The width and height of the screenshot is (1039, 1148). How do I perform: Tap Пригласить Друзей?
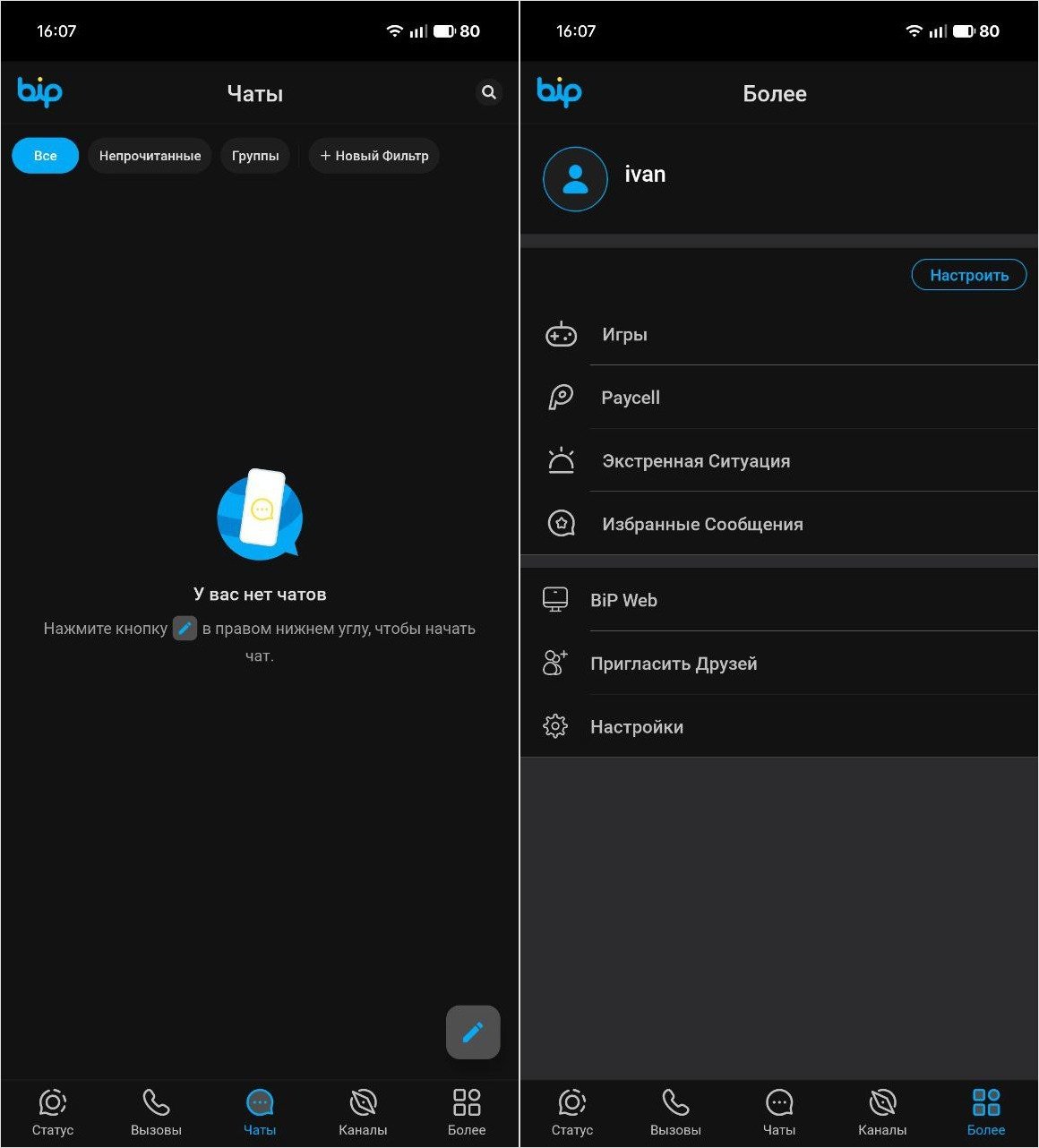click(673, 664)
